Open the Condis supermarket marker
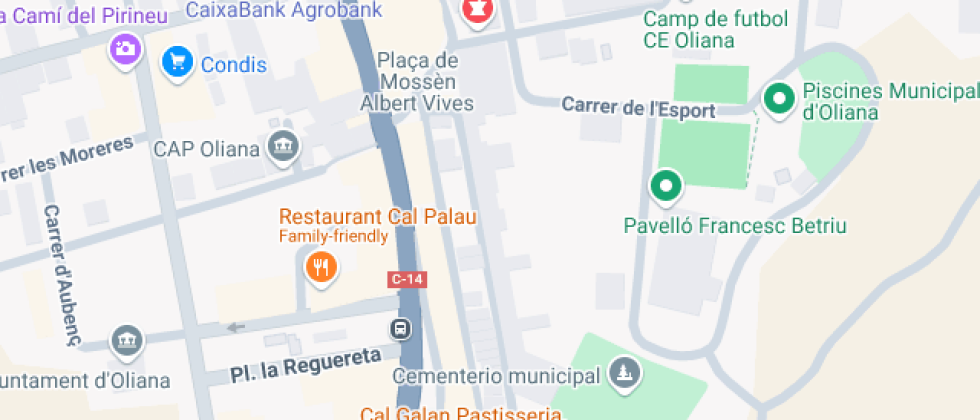The height and width of the screenshot is (420, 980). tap(177, 64)
